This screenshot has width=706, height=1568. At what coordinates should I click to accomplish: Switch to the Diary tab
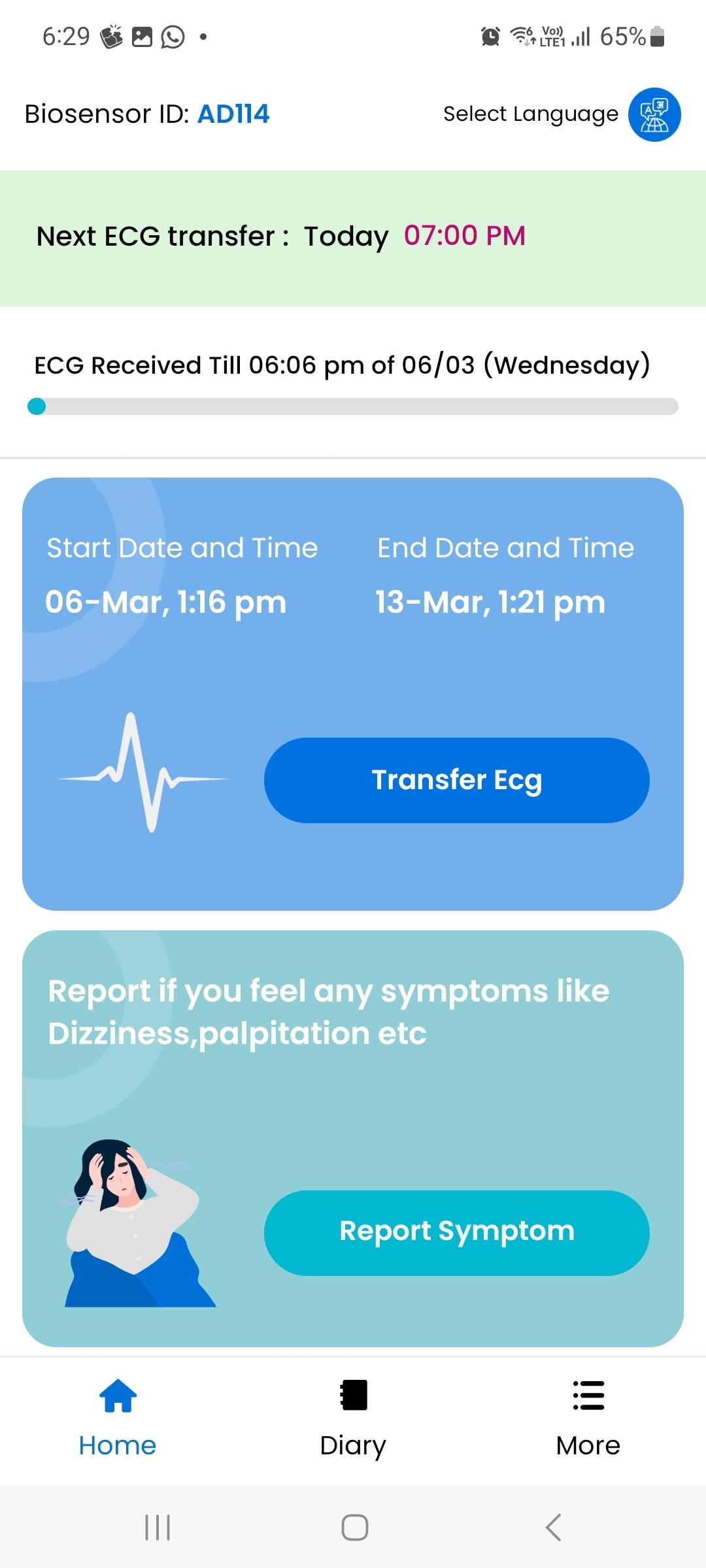353,1418
